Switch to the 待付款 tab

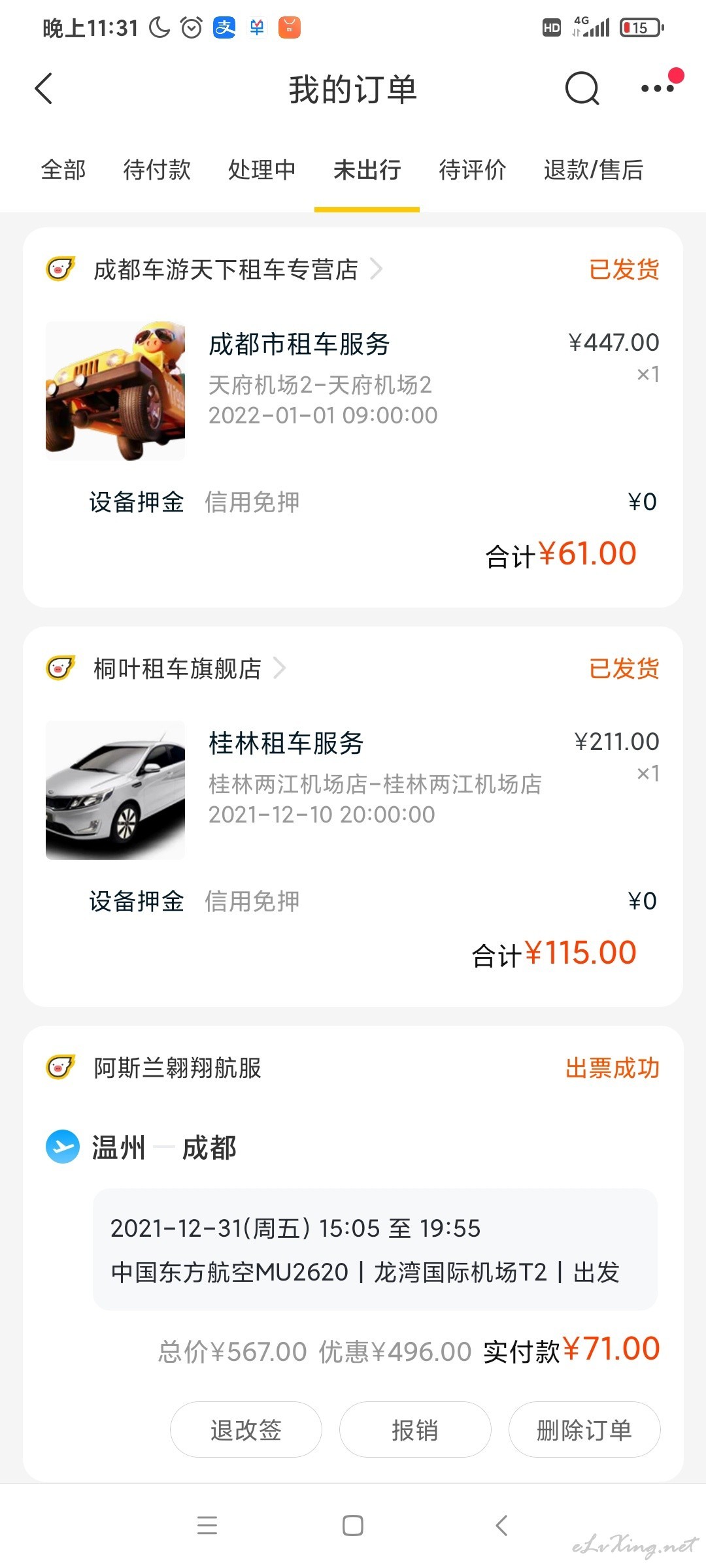(x=157, y=170)
